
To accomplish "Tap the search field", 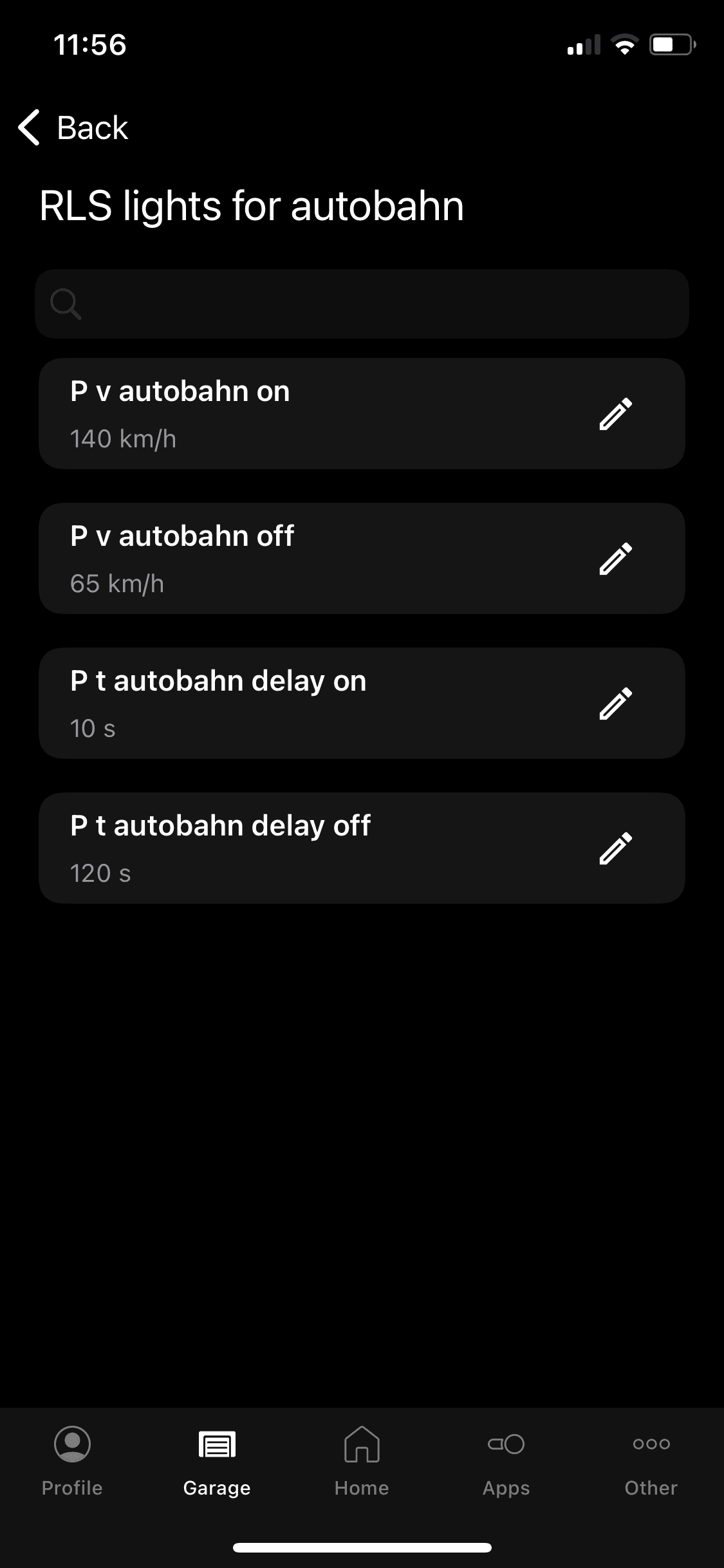I will coord(362,304).
